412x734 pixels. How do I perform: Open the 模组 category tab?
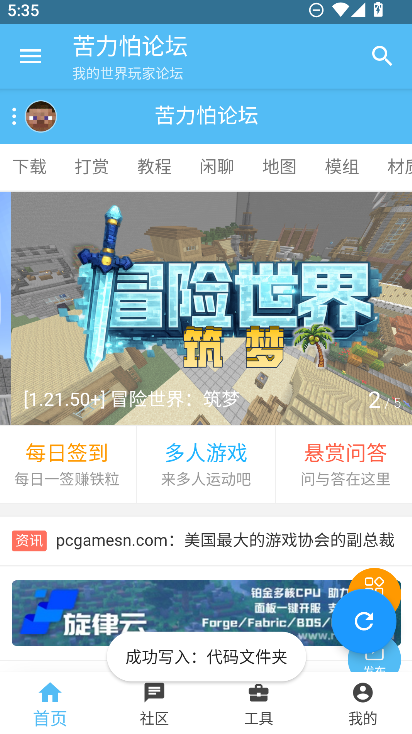click(x=342, y=167)
